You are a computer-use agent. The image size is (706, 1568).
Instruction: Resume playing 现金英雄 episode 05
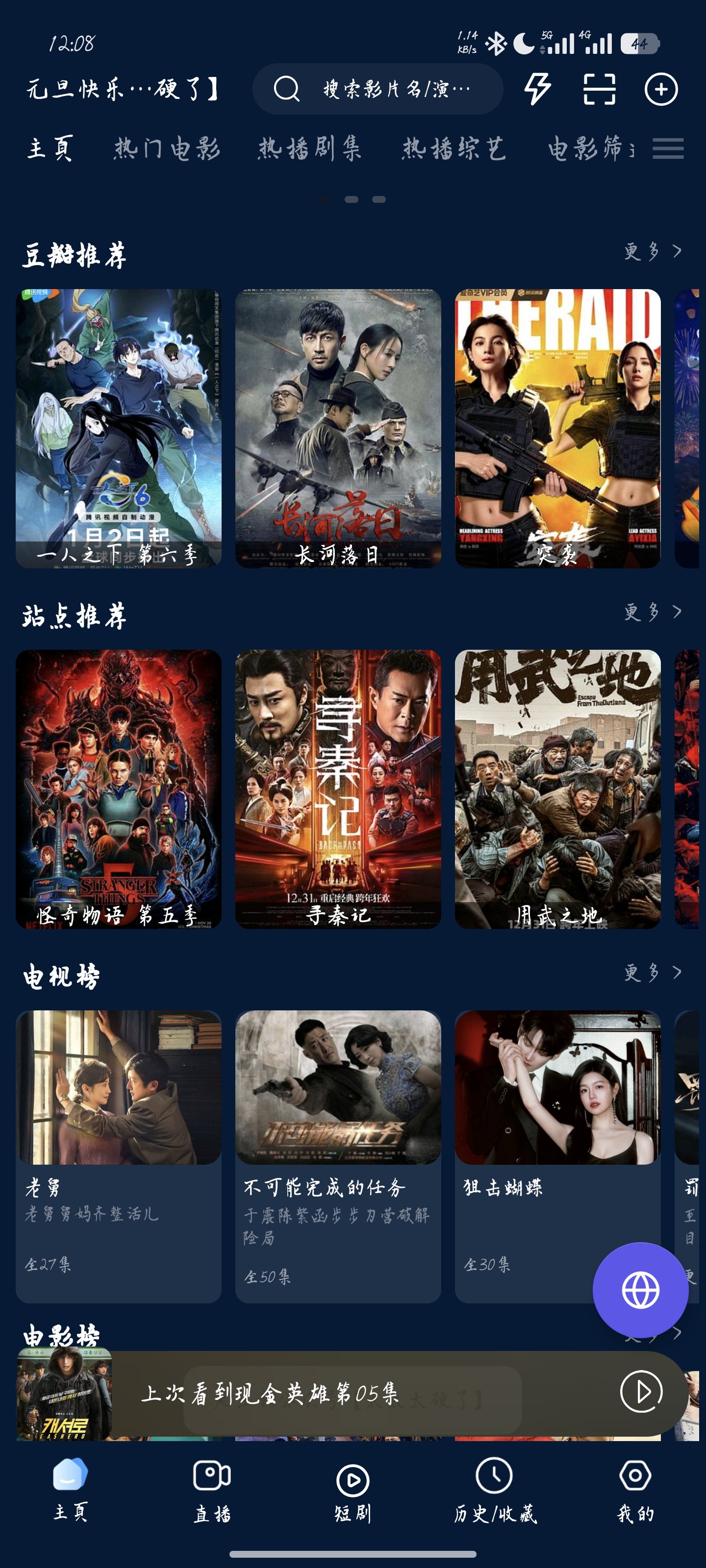click(641, 1391)
